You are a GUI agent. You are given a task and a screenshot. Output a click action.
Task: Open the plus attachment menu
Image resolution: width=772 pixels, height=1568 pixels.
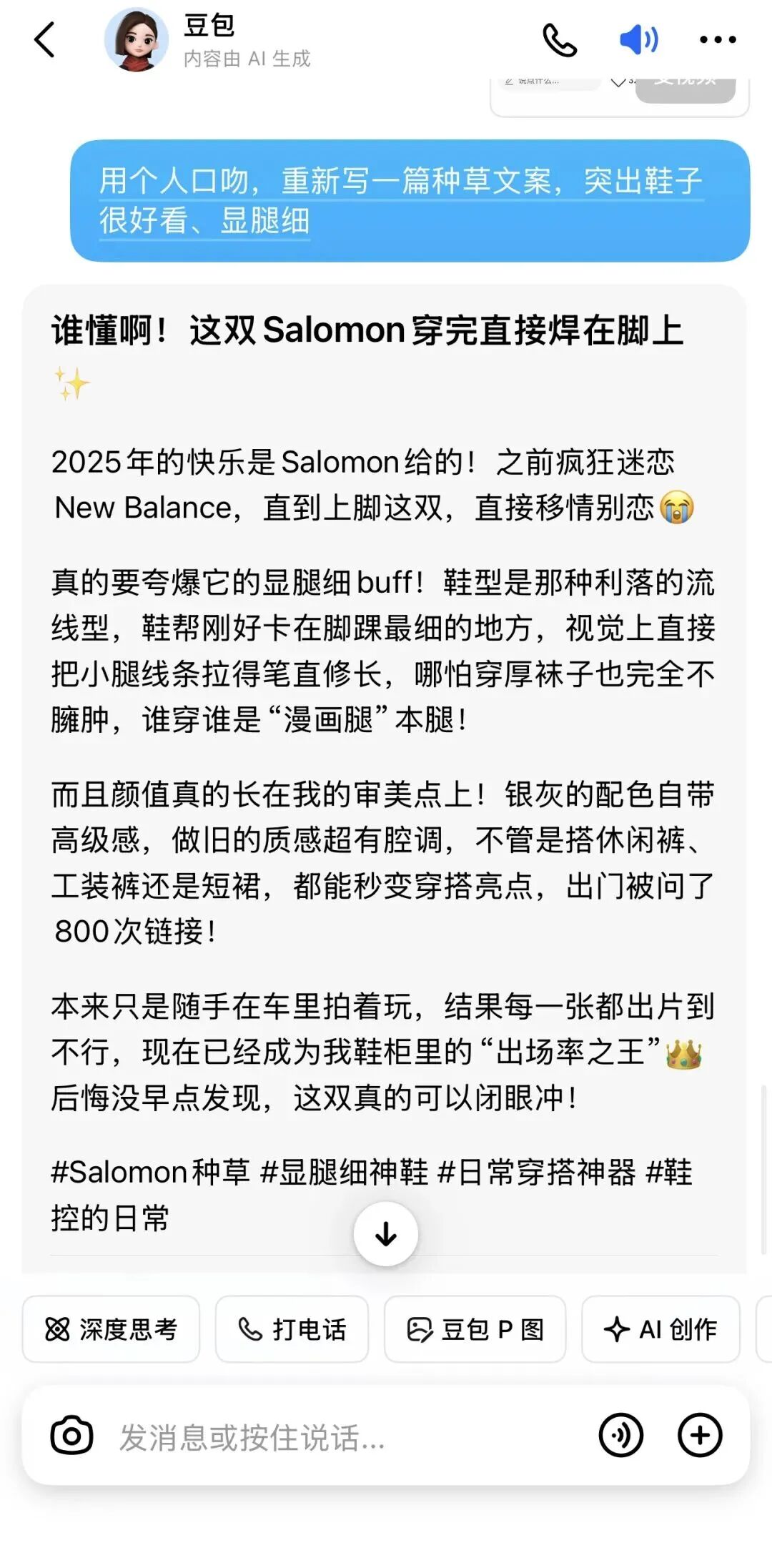(x=700, y=1435)
